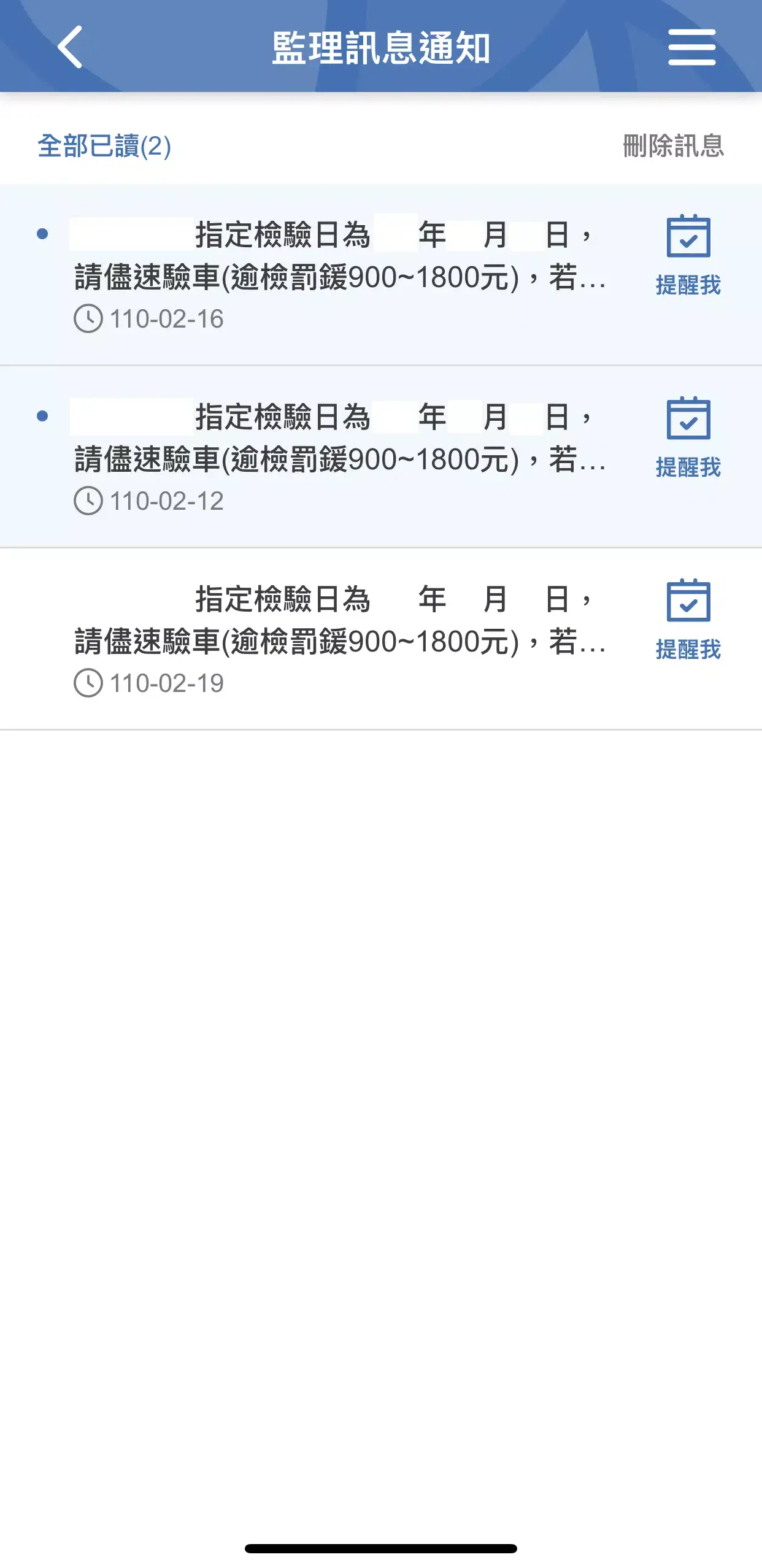Click the back arrow to leave notifications

(69, 48)
